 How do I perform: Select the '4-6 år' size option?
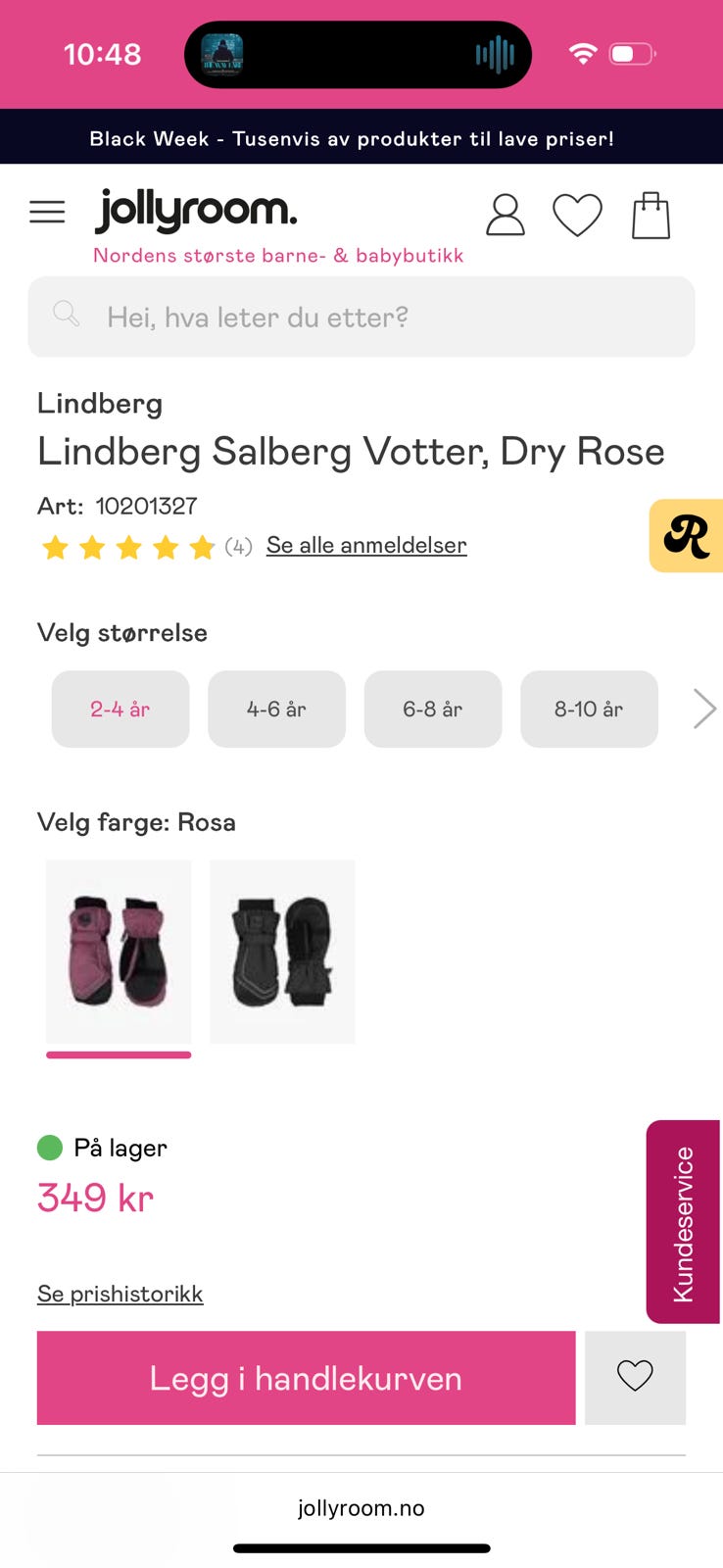pos(276,709)
